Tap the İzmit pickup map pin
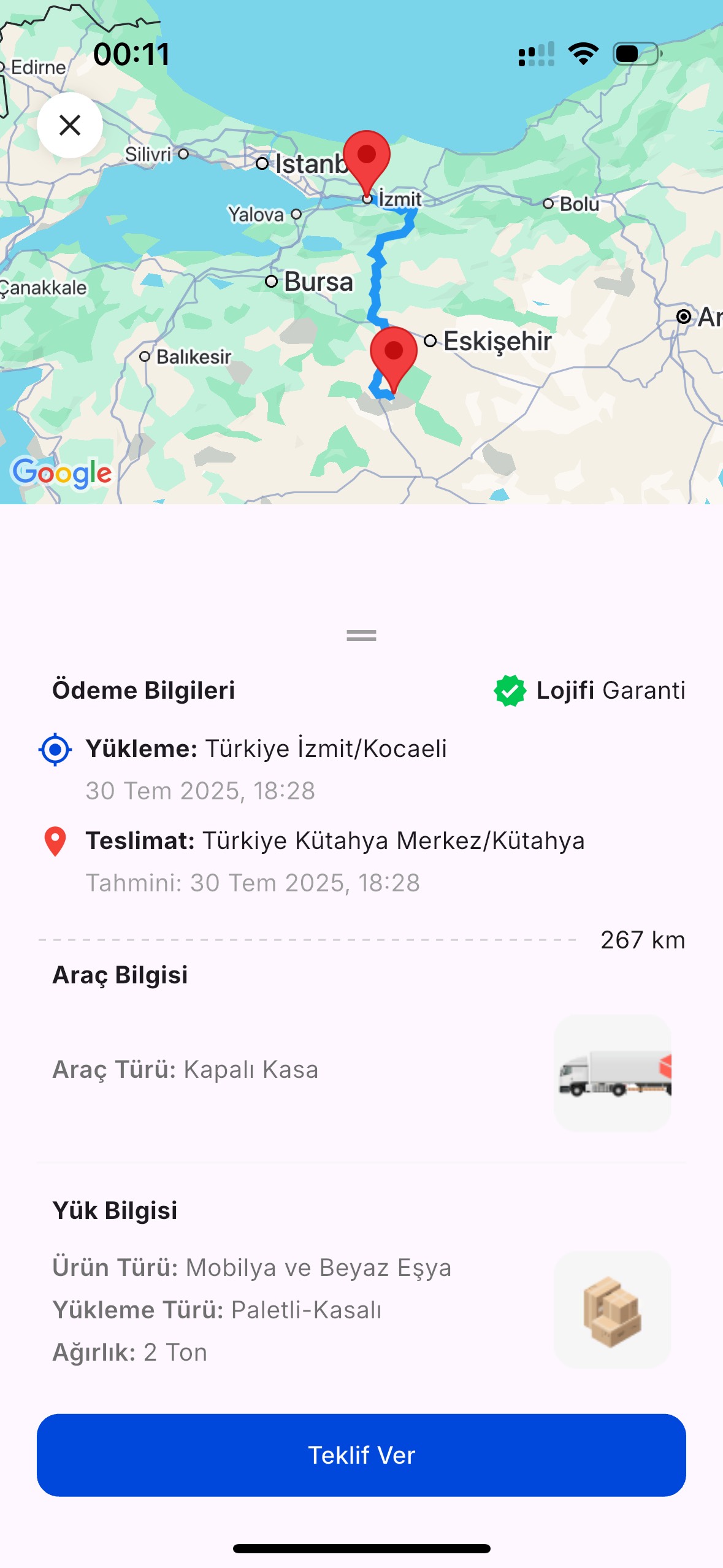The image size is (723, 1568). (x=367, y=159)
